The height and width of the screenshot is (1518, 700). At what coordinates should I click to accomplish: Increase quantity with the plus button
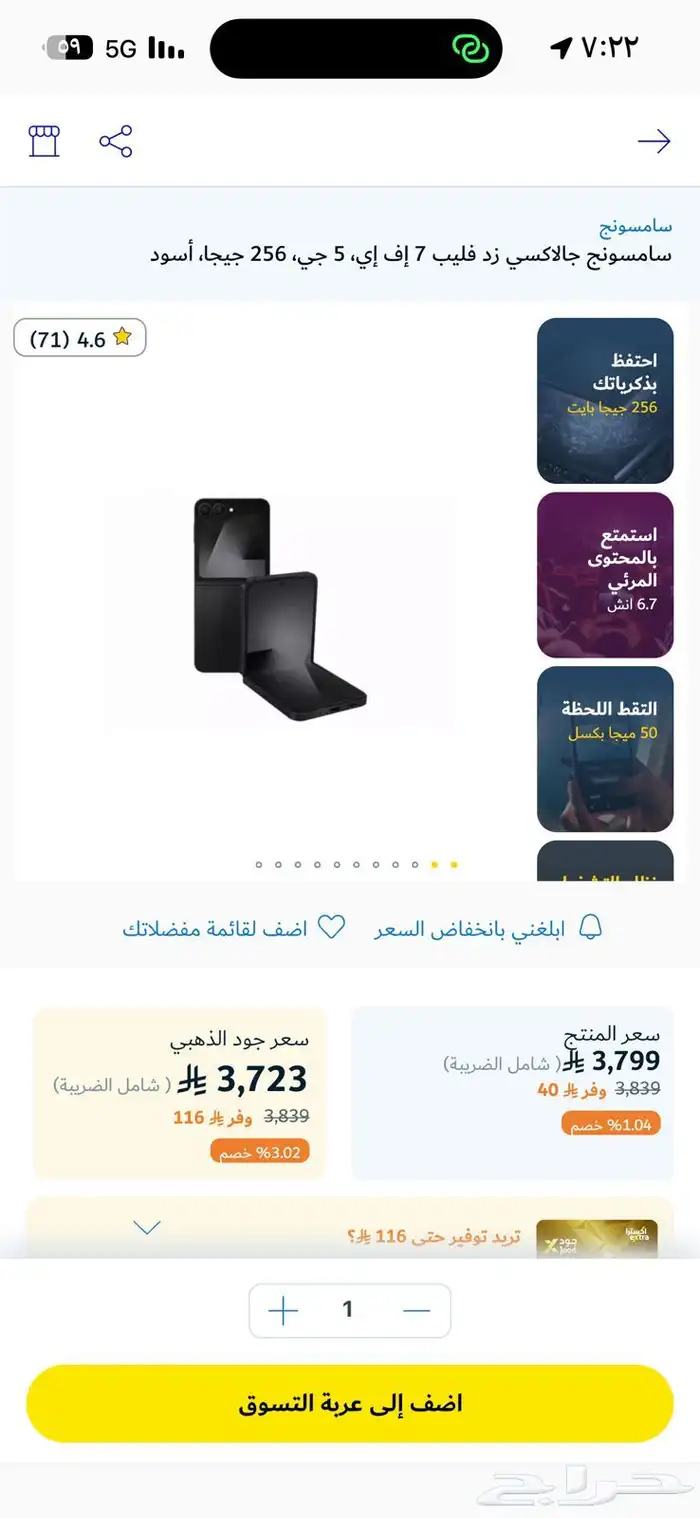[284, 1311]
